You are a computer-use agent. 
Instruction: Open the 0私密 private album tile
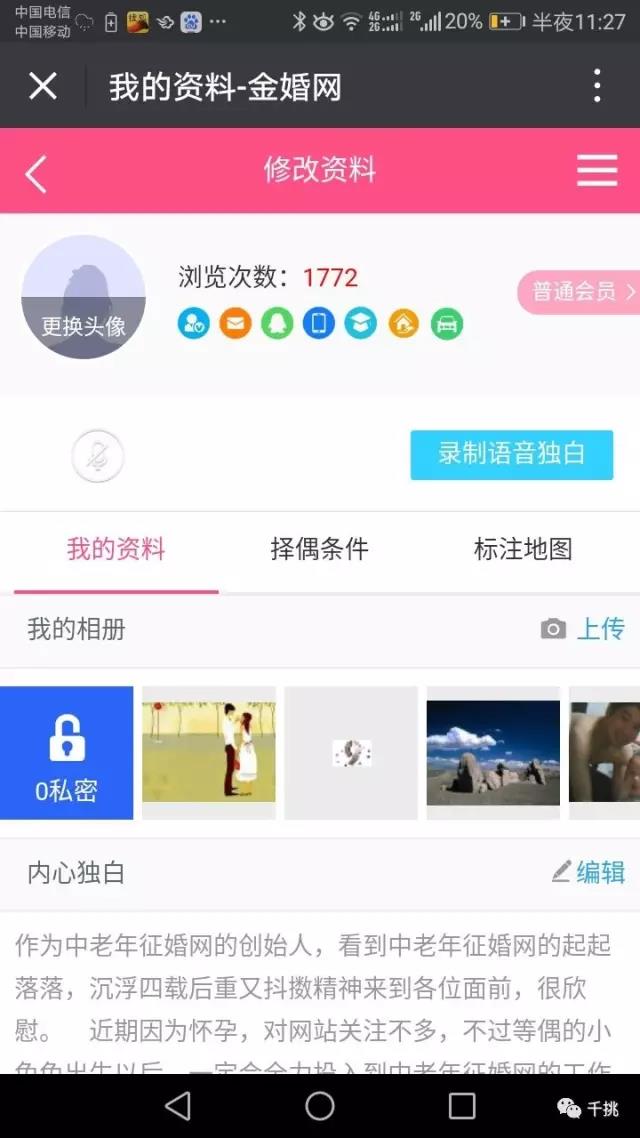click(x=66, y=753)
